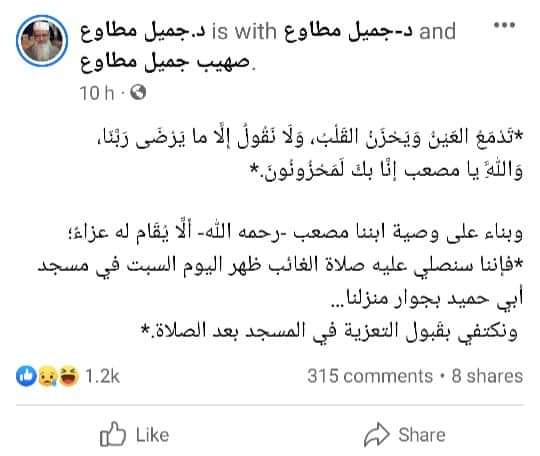This screenshot has width=540, height=456.
Task: Open the 315 comments
Action: click(x=370, y=376)
